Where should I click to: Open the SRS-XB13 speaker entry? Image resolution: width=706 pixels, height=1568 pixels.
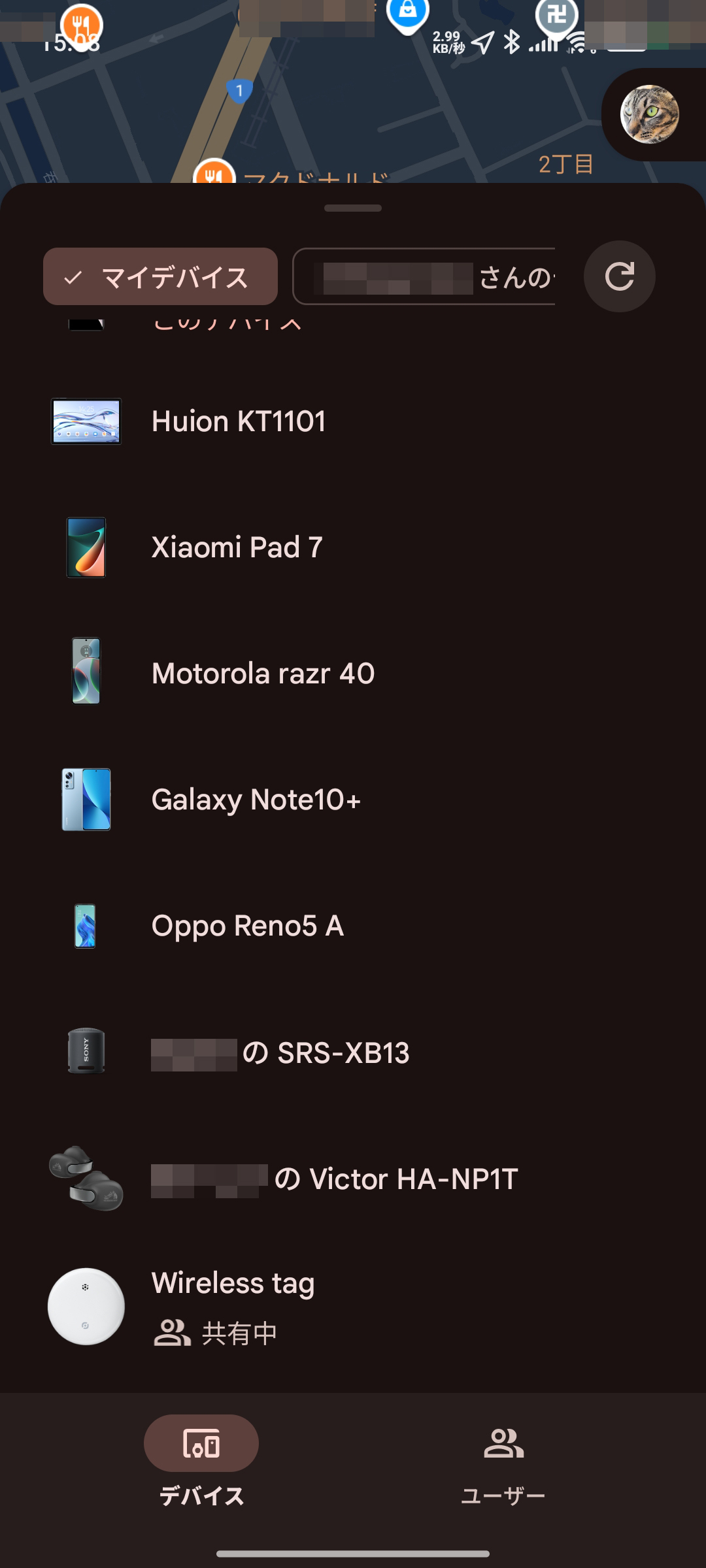[x=353, y=1053]
